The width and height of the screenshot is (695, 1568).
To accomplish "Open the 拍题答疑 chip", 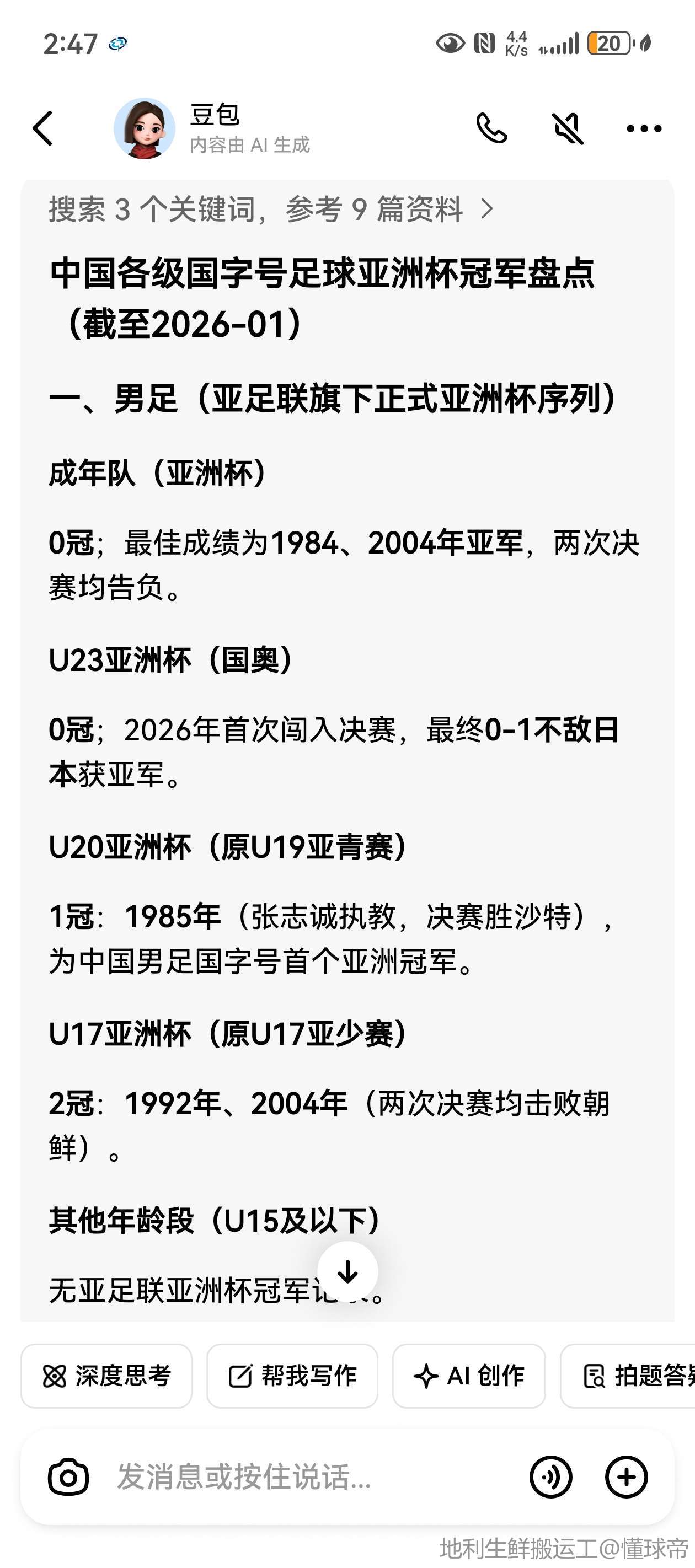I will (633, 1376).
